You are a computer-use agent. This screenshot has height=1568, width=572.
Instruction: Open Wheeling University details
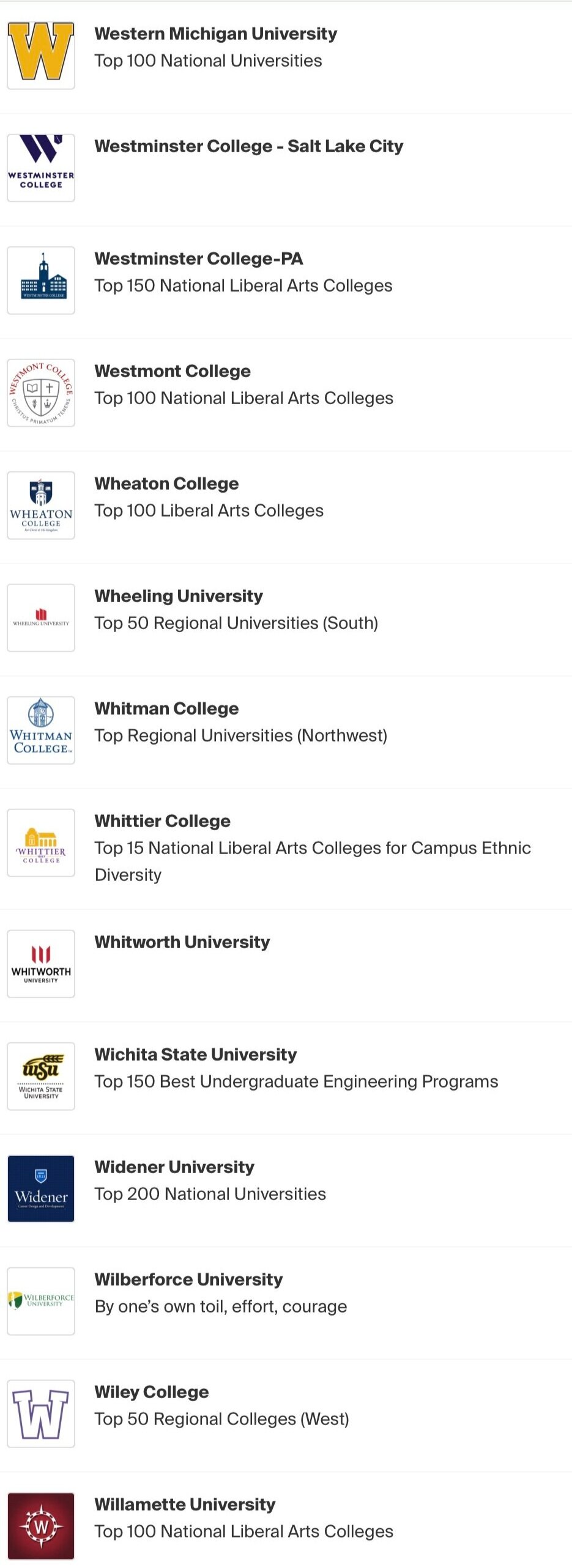coord(179,597)
